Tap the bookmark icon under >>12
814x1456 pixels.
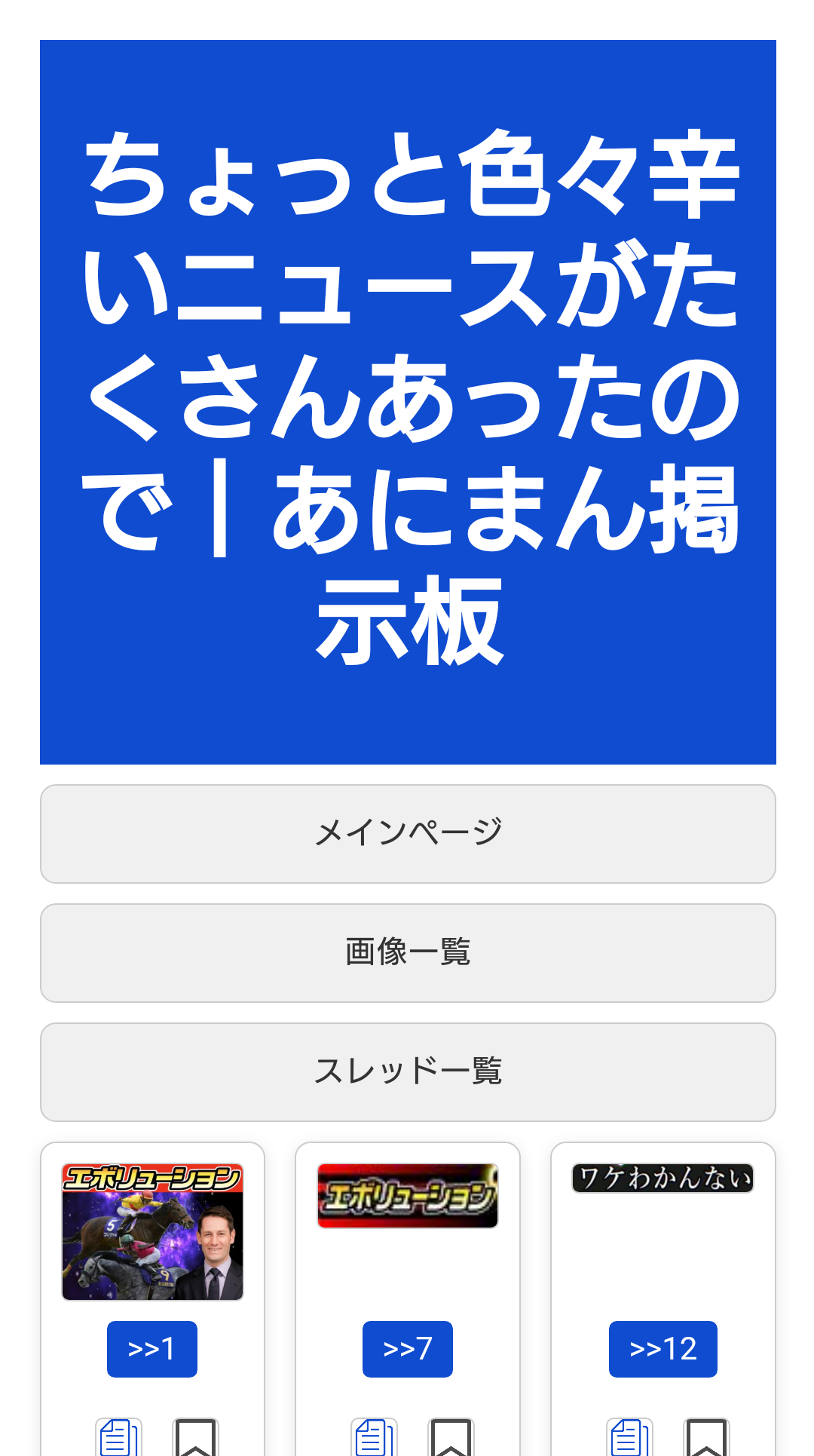coord(706,1437)
